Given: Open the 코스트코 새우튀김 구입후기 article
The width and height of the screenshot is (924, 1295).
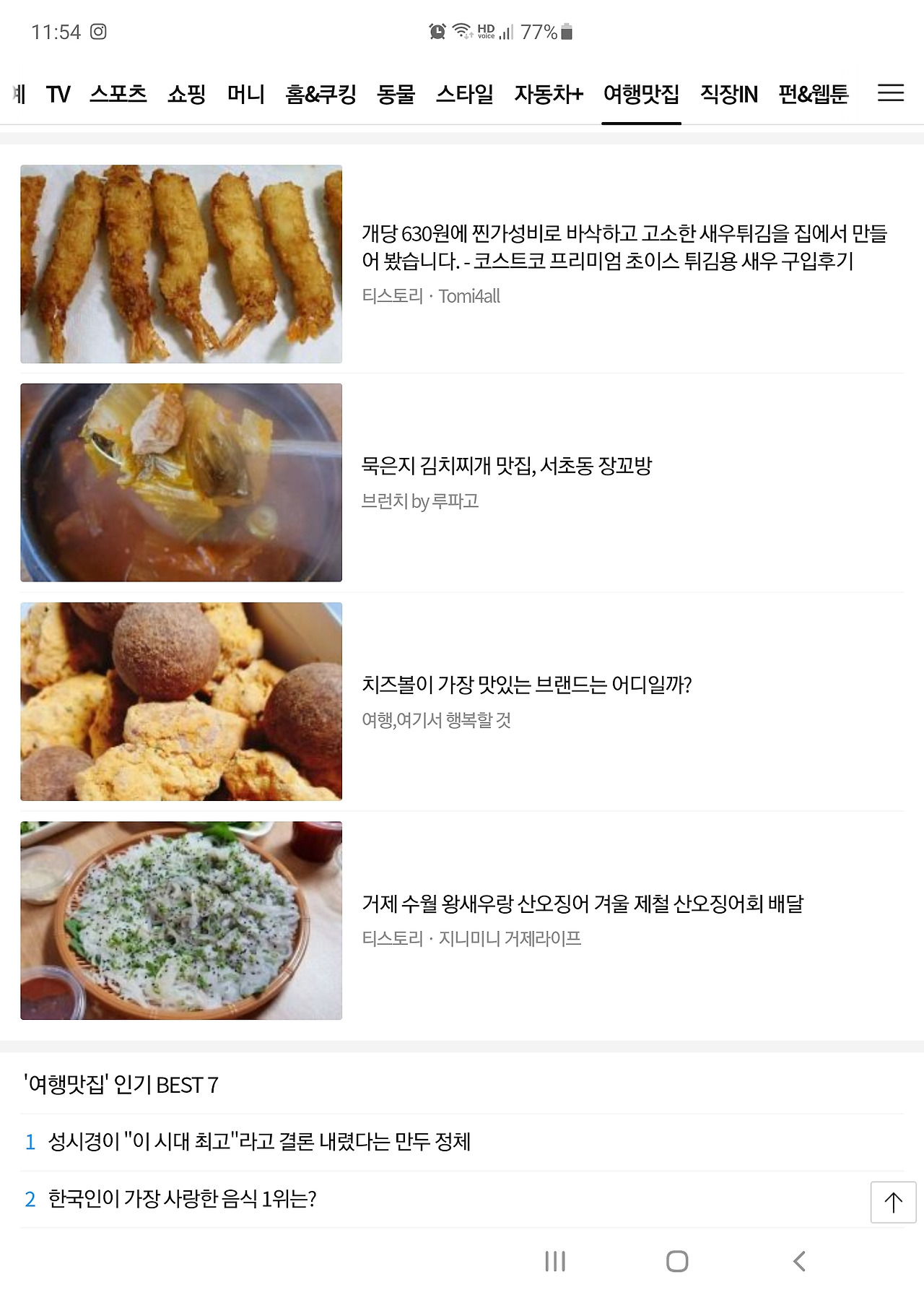Looking at the screenshot, I should tap(624, 246).
